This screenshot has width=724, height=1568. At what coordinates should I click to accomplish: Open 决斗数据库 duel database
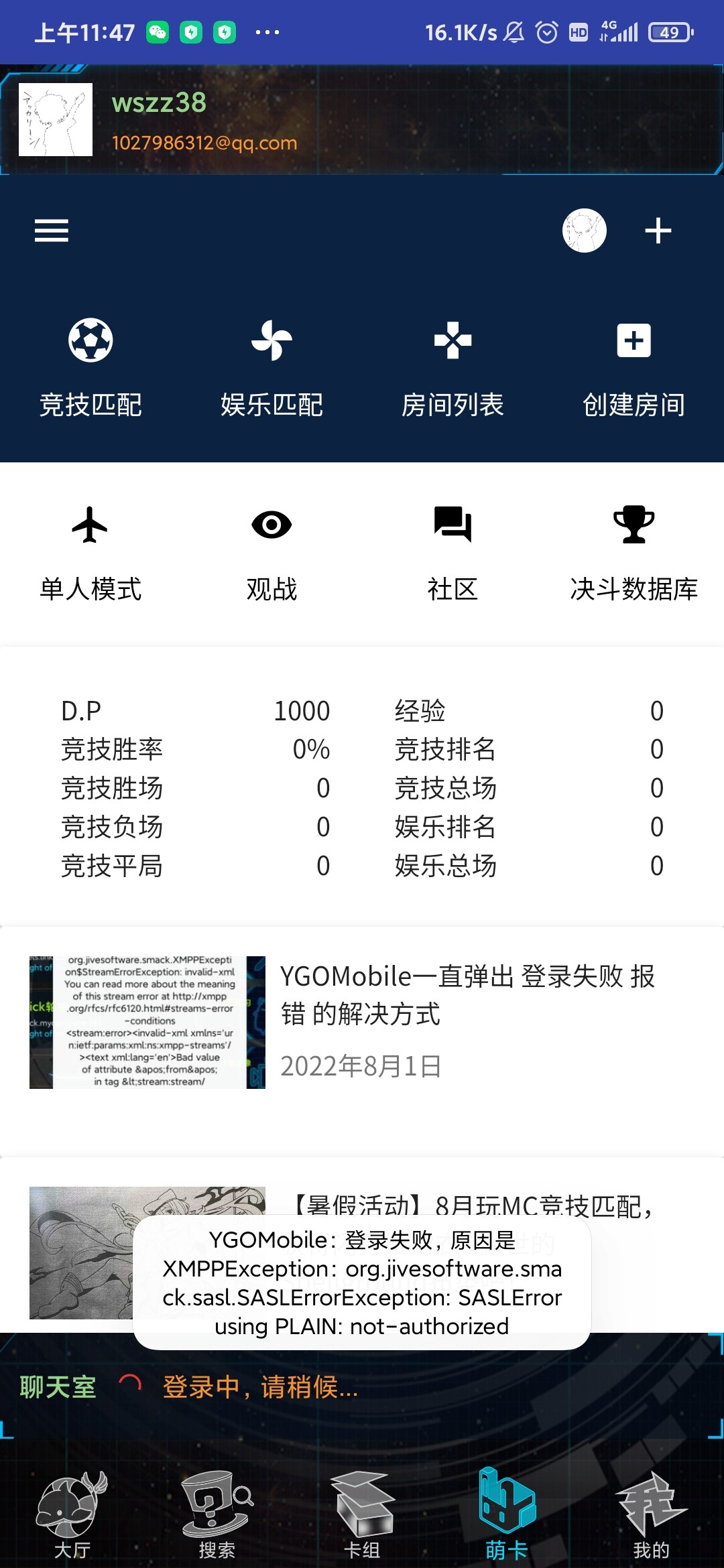[633, 554]
